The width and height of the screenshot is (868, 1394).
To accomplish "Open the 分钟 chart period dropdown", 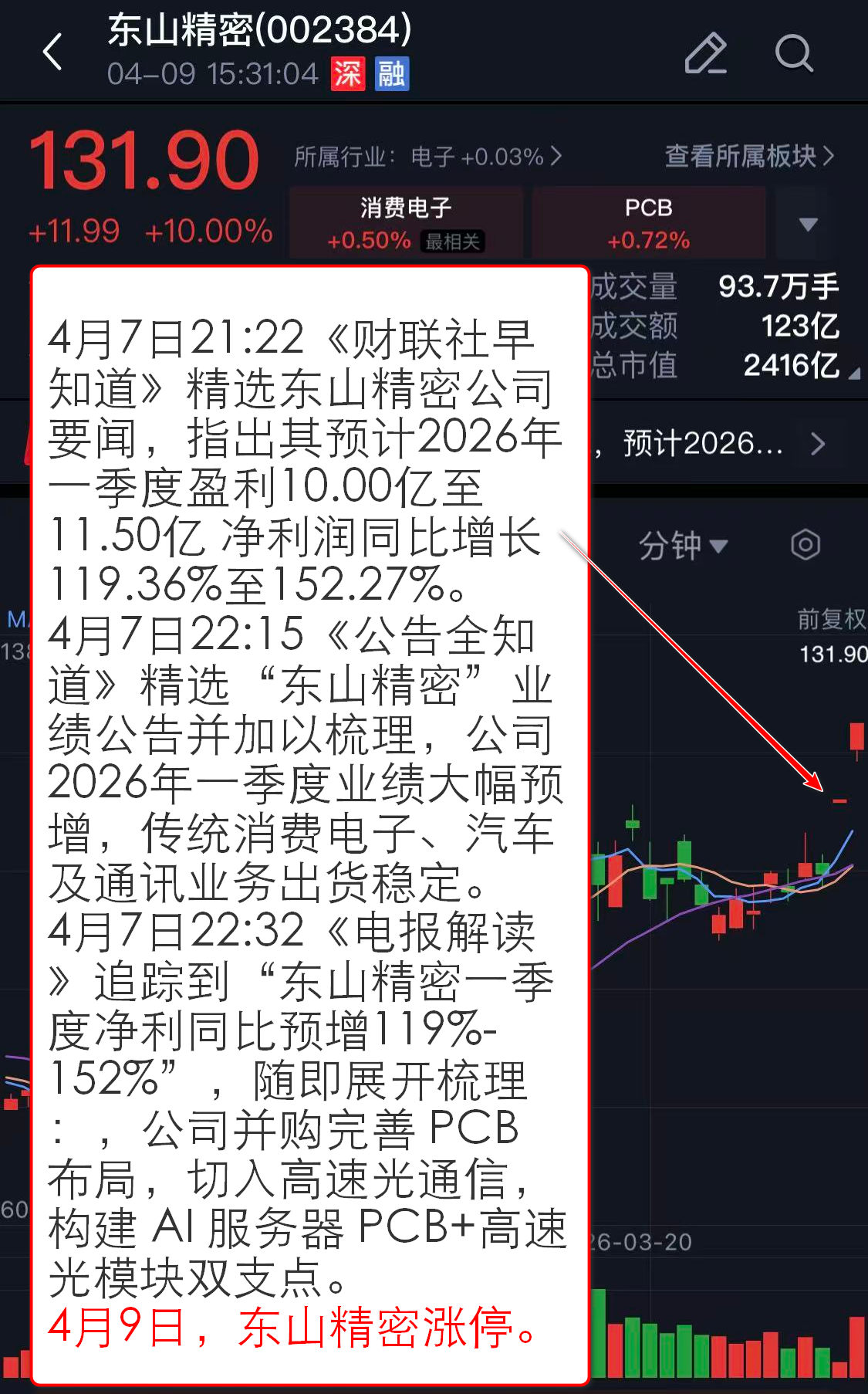I will coord(682,546).
